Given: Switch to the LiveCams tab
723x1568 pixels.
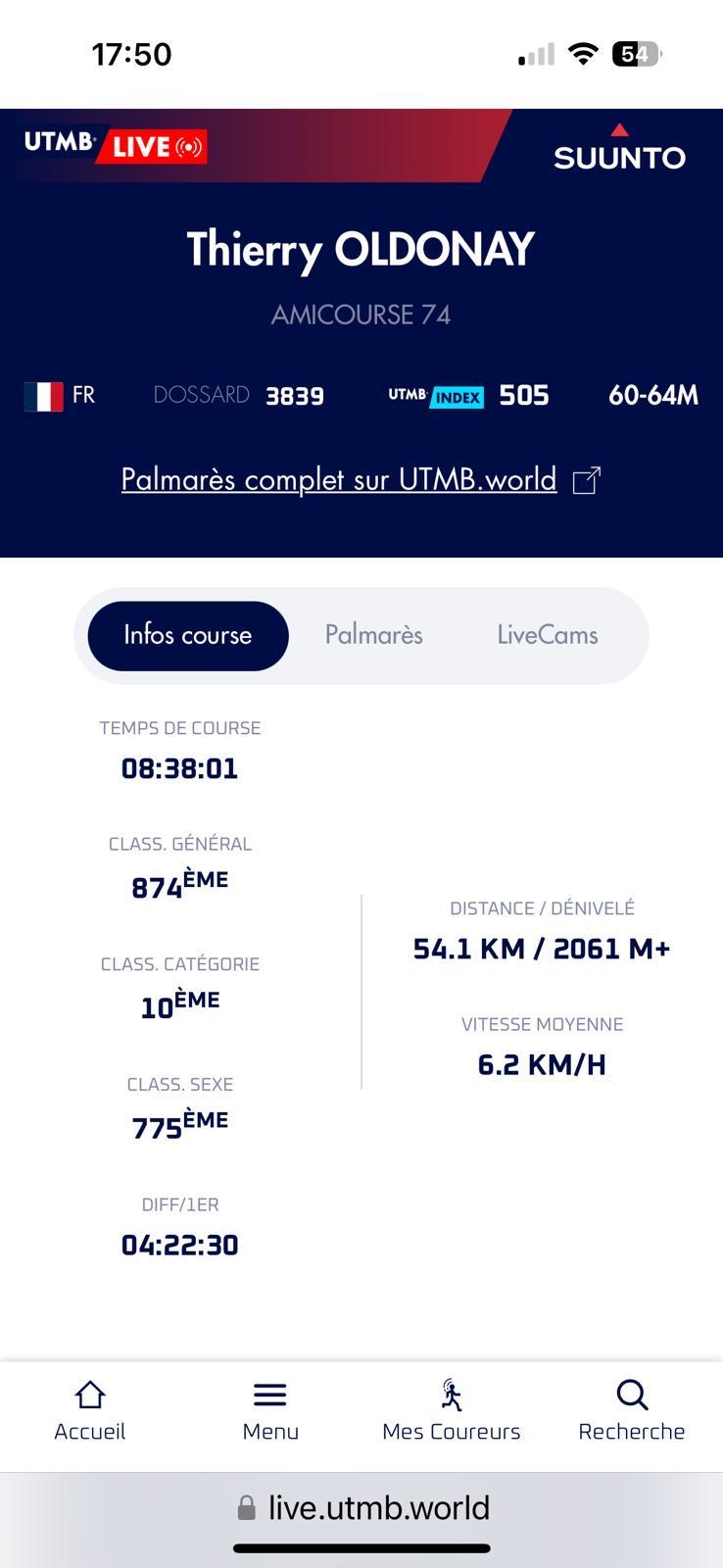Looking at the screenshot, I should click(548, 635).
